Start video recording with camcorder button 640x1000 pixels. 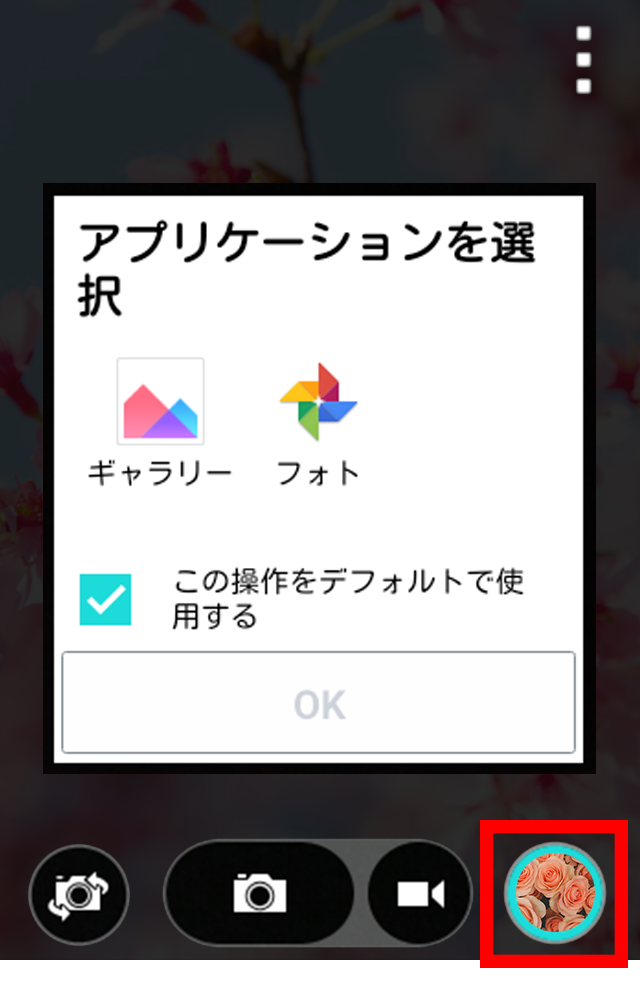tap(420, 893)
